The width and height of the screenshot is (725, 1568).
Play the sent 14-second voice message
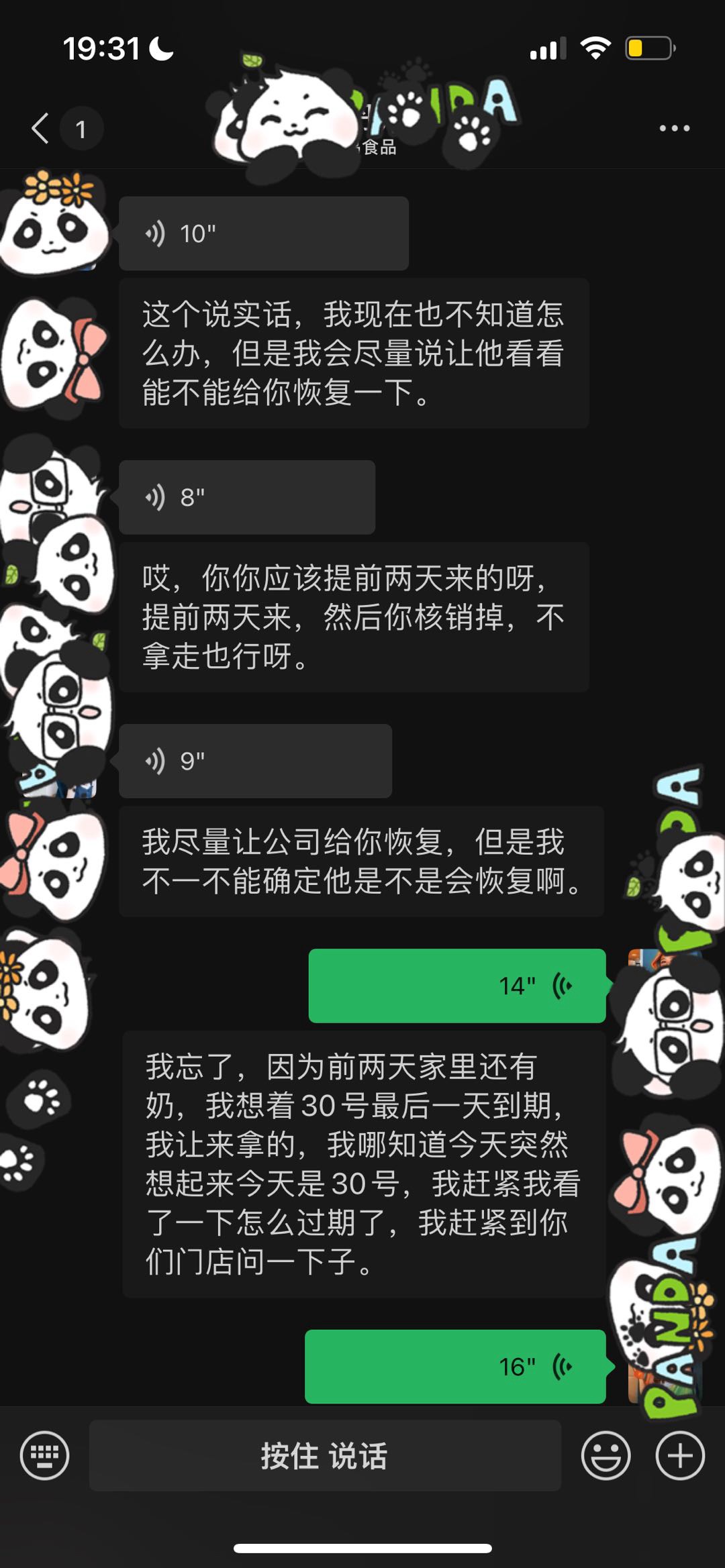(457, 986)
